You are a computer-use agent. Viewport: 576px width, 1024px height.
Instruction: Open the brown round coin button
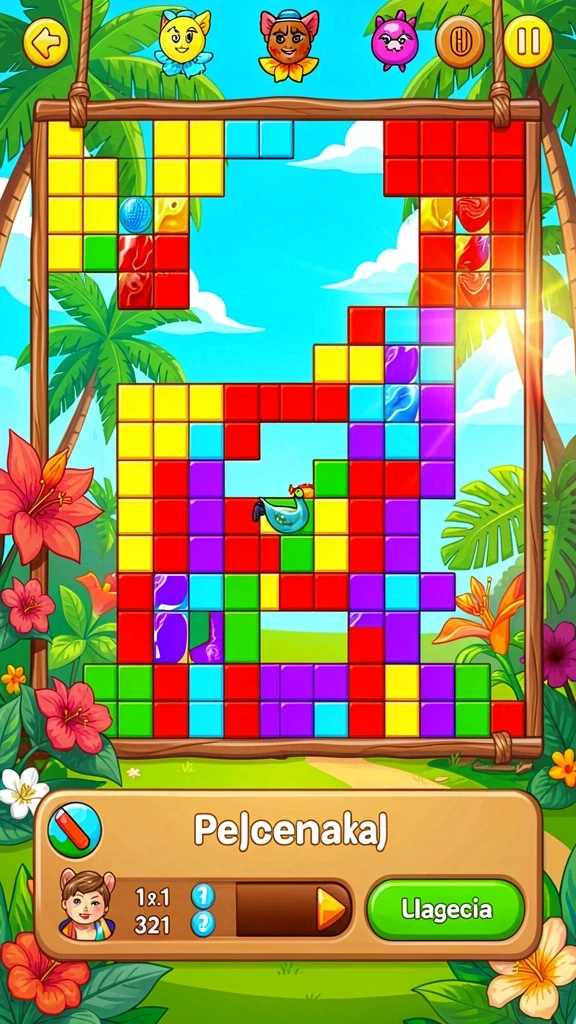coord(460,42)
